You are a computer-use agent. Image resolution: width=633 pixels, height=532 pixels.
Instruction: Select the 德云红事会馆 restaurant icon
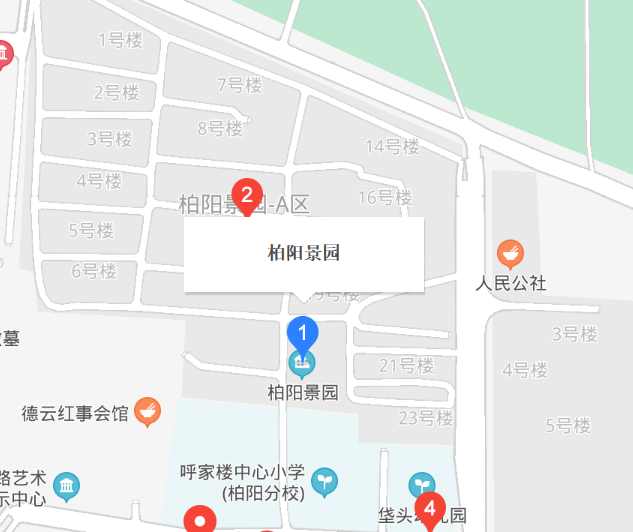(x=147, y=410)
